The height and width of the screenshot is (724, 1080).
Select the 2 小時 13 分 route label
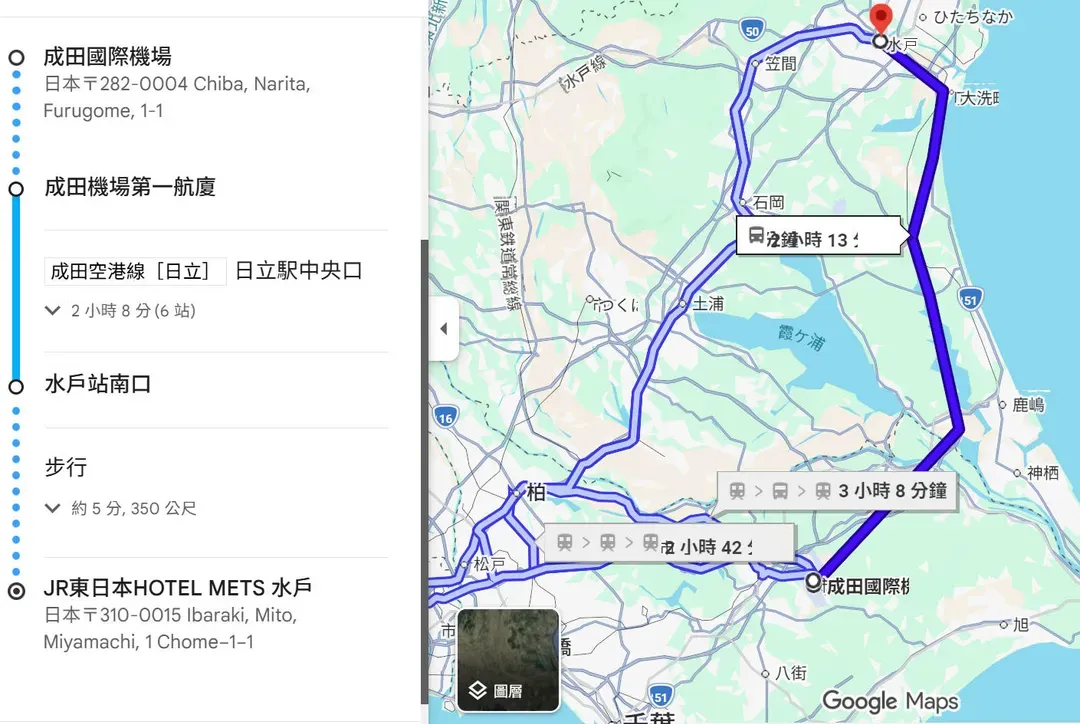[798, 238]
